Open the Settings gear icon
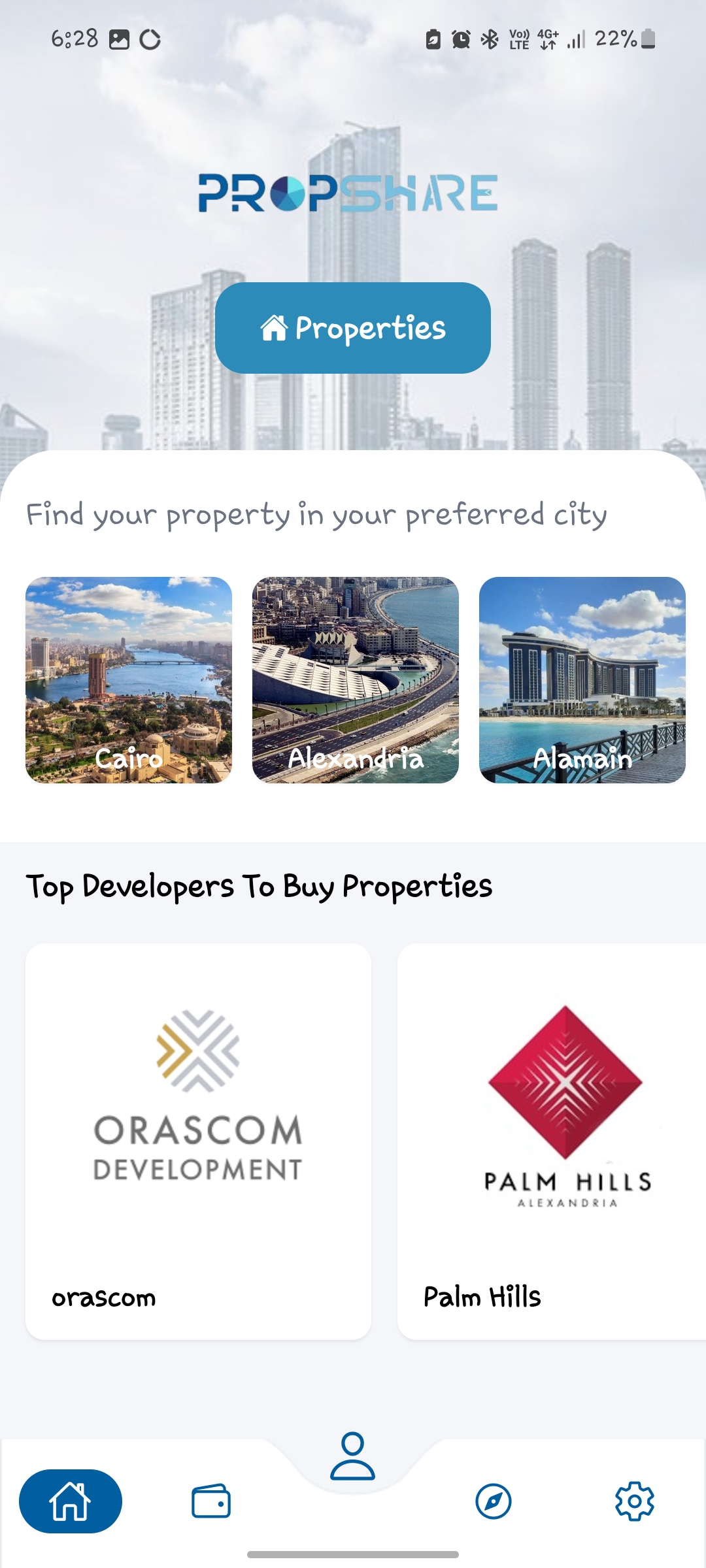This screenshot has height=1568, width=706. click(x=635, y=1501)
